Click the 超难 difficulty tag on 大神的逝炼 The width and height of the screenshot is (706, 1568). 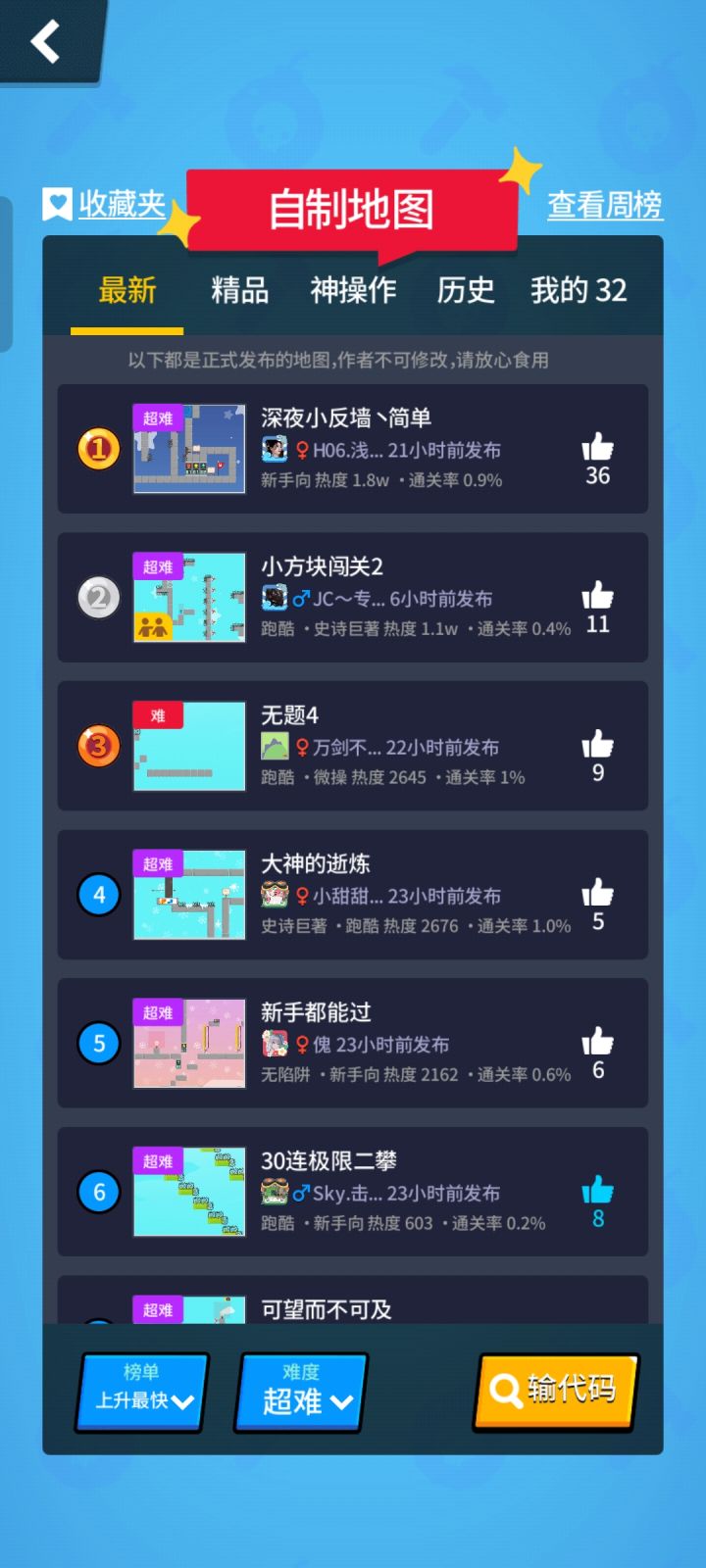[160, 863]
